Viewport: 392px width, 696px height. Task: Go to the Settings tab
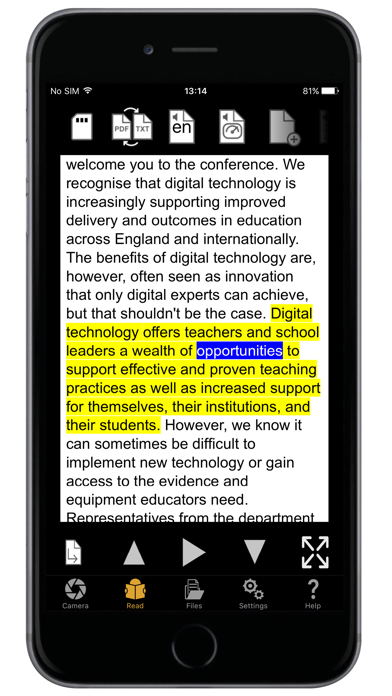[253, 594]
